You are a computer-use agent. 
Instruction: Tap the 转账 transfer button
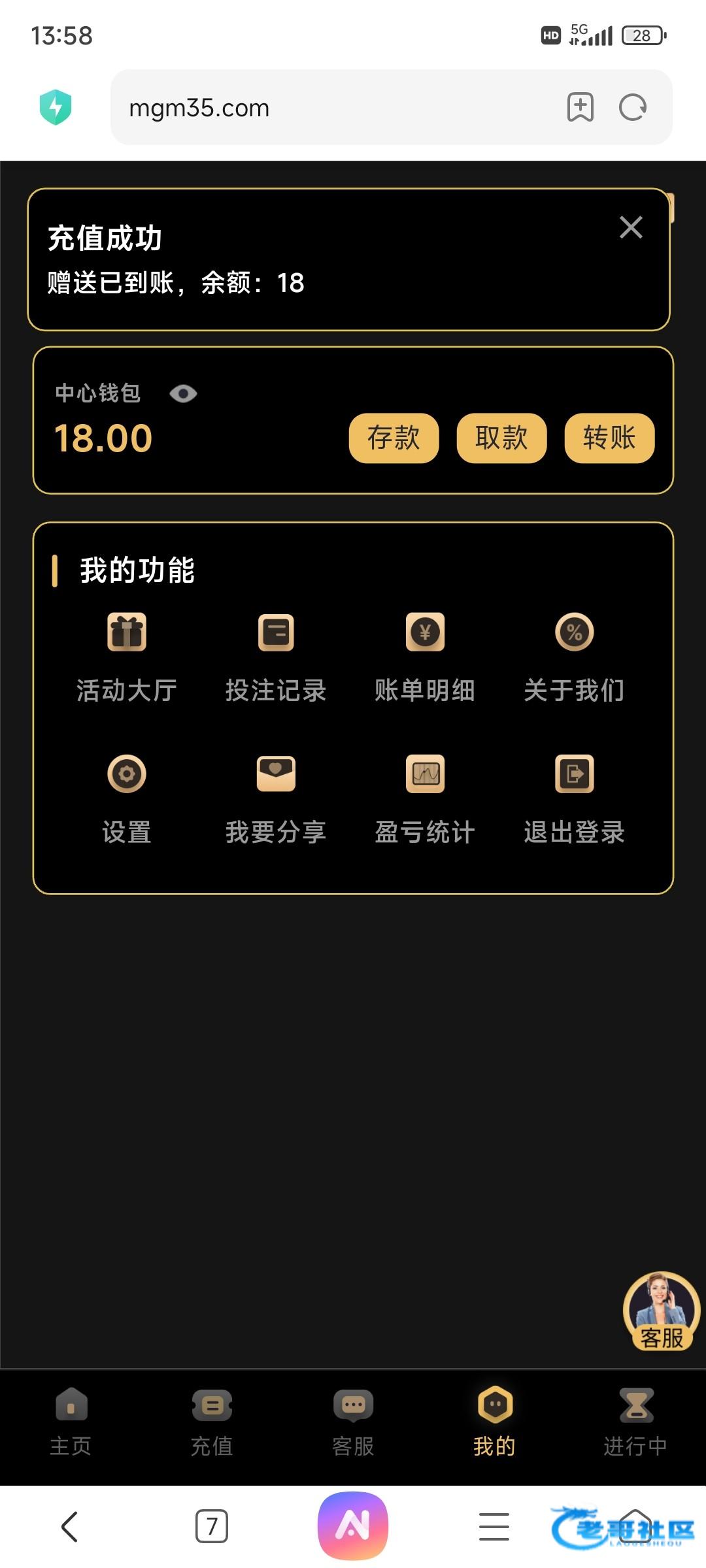point(609,438)
